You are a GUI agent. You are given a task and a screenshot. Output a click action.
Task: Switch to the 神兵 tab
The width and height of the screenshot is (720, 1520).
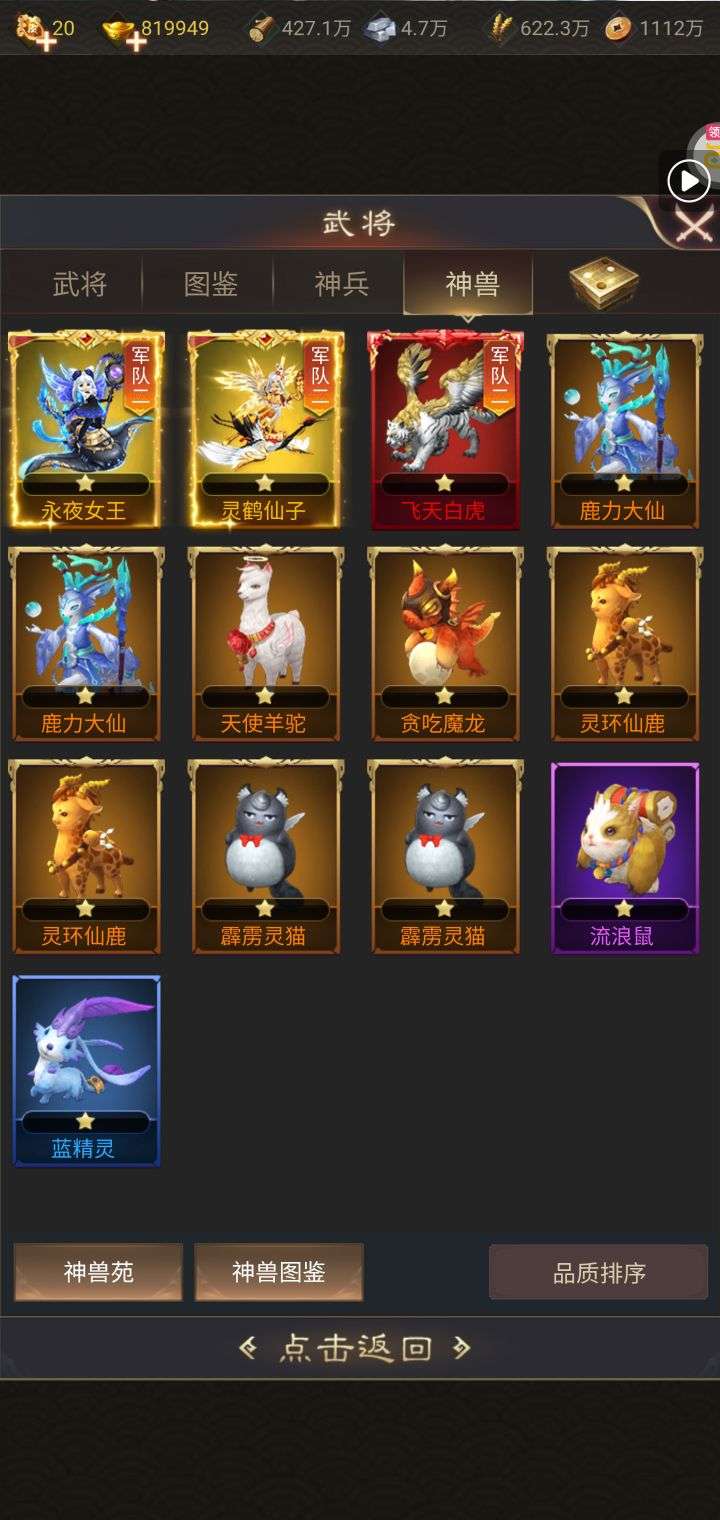click(342, 284)
